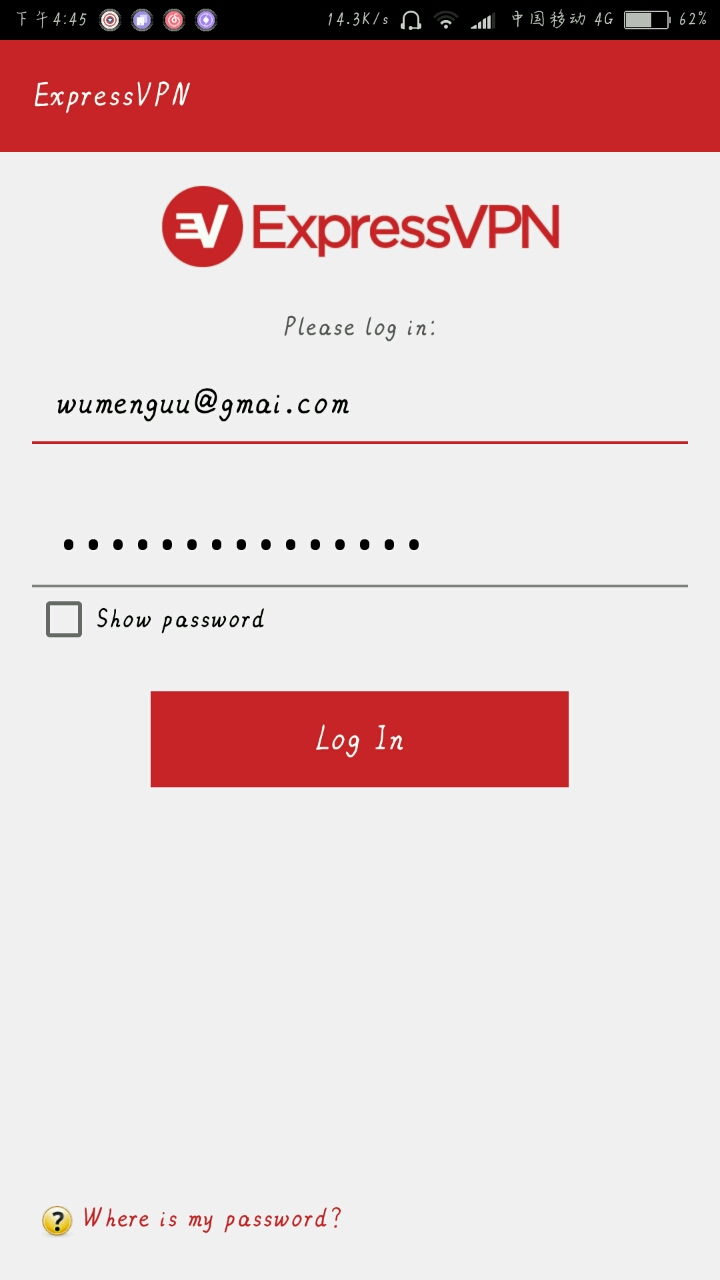Tap the email field containing wumenguu@gmai.com
720x1280 pixels.
pos(359,405)
